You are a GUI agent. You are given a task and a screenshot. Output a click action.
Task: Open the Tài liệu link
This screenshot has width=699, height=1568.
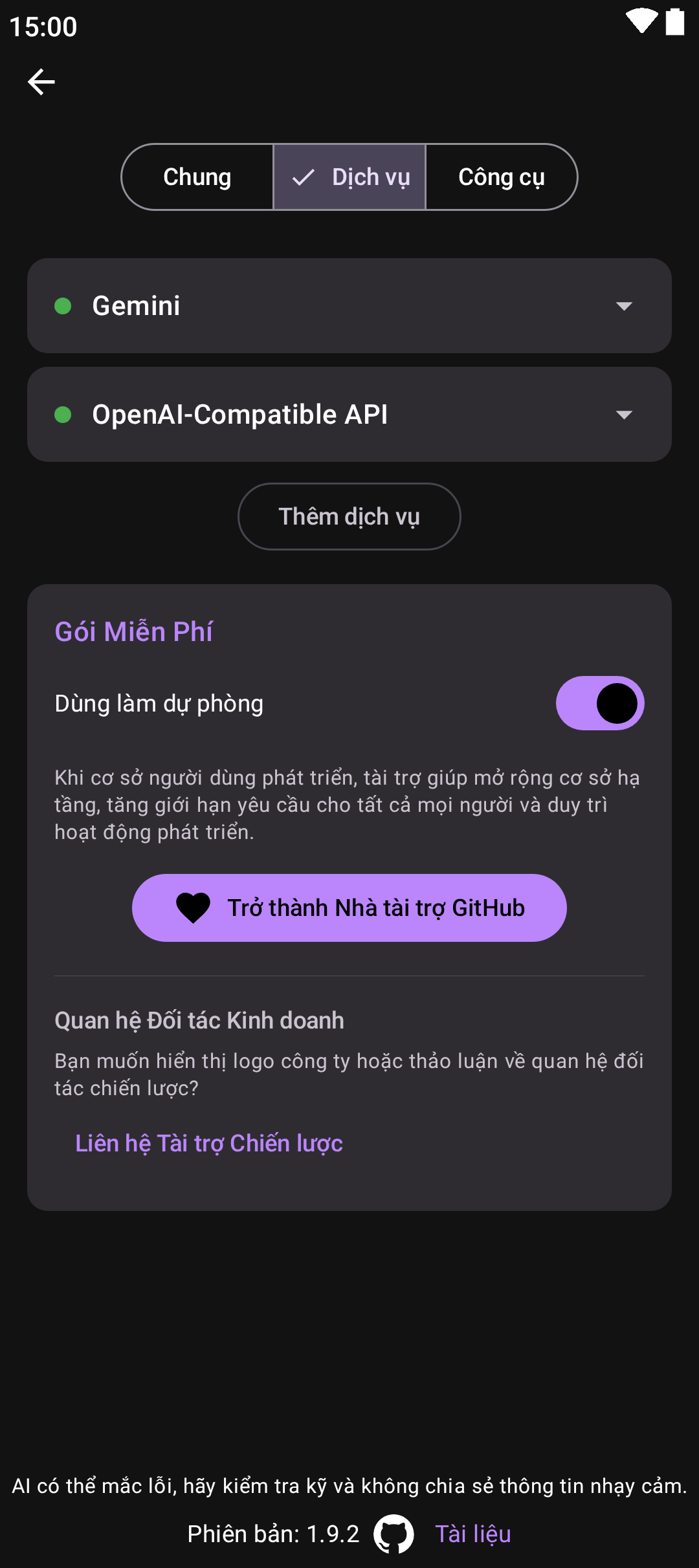473,1534
